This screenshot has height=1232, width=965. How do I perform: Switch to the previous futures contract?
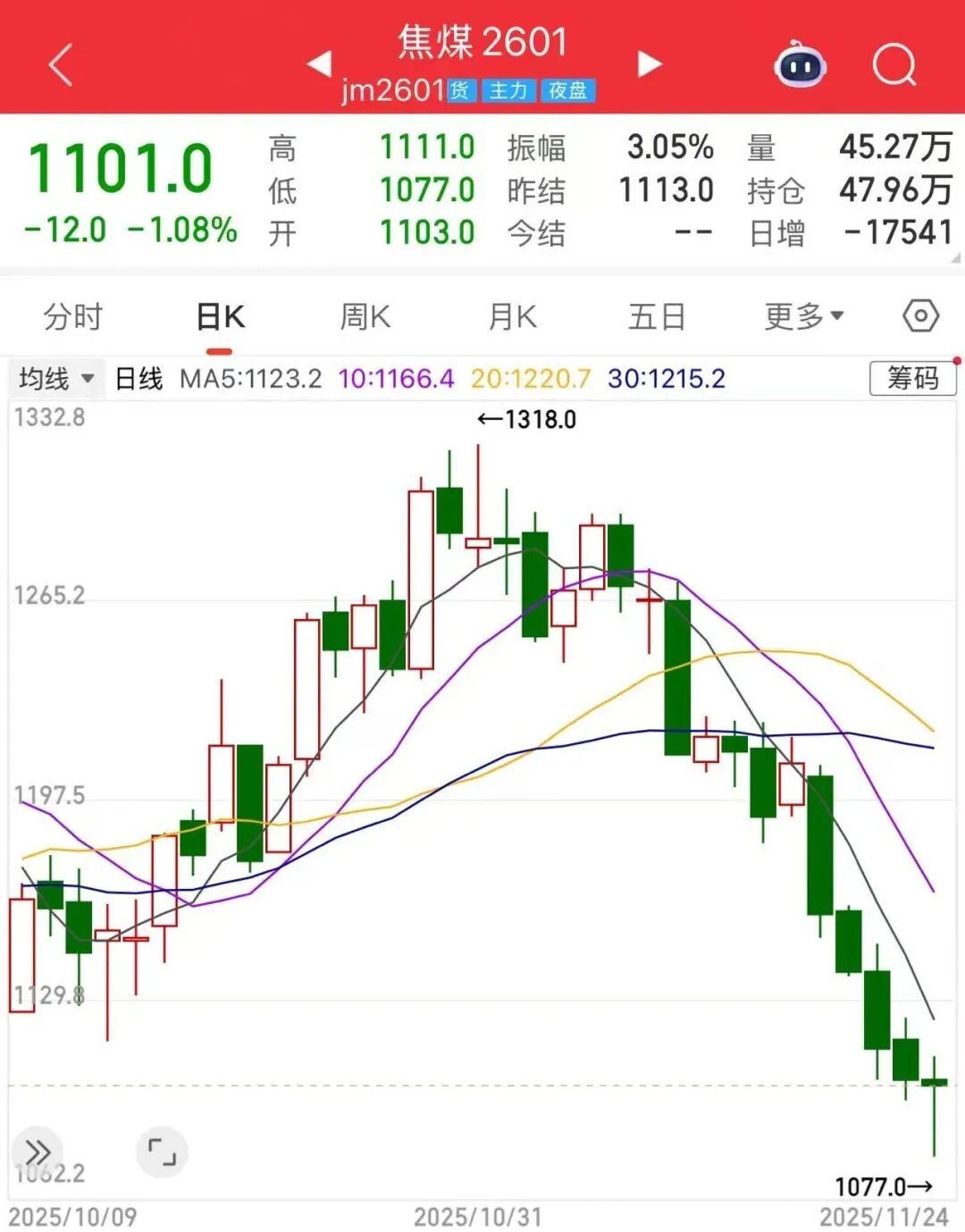(x=319, y=63)
